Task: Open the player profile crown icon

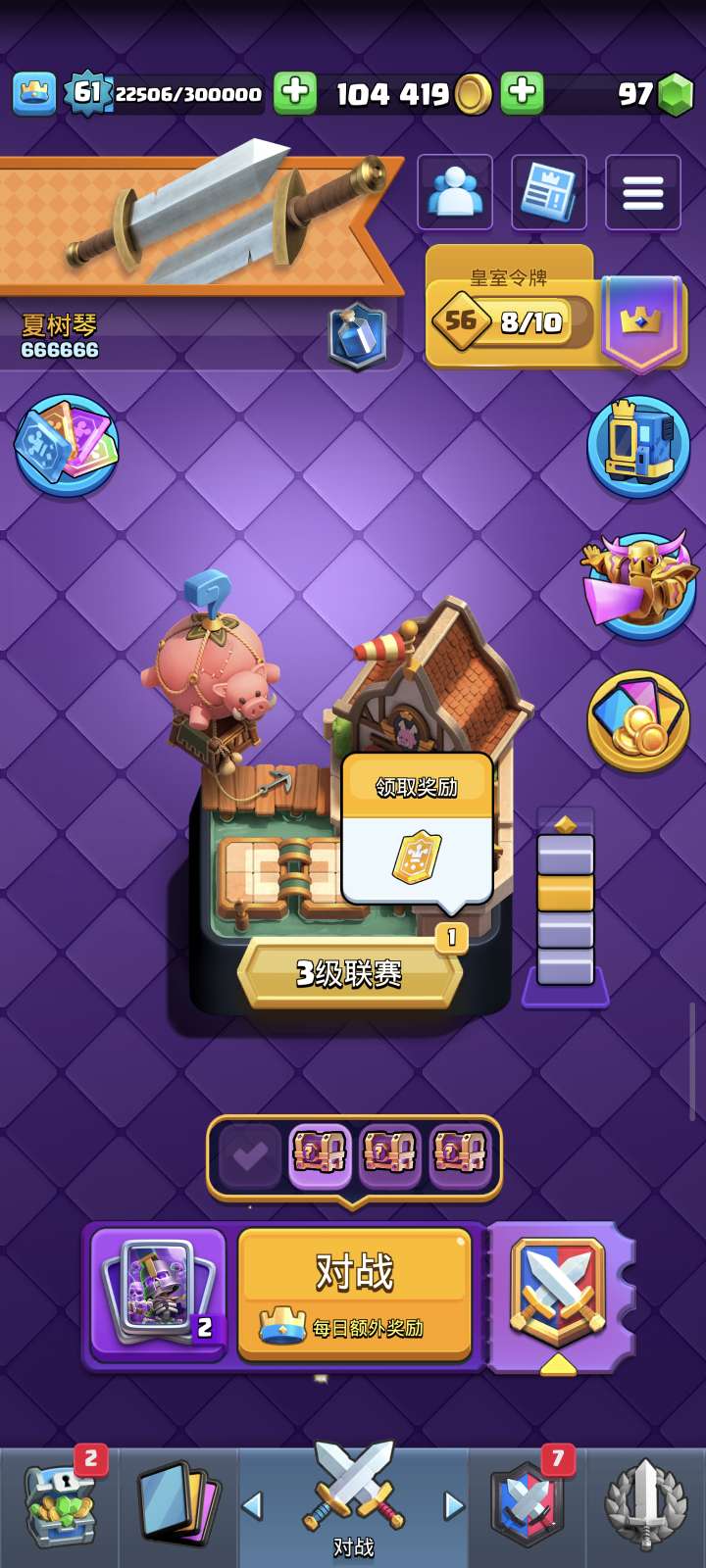Action: (x=34, y=93)
